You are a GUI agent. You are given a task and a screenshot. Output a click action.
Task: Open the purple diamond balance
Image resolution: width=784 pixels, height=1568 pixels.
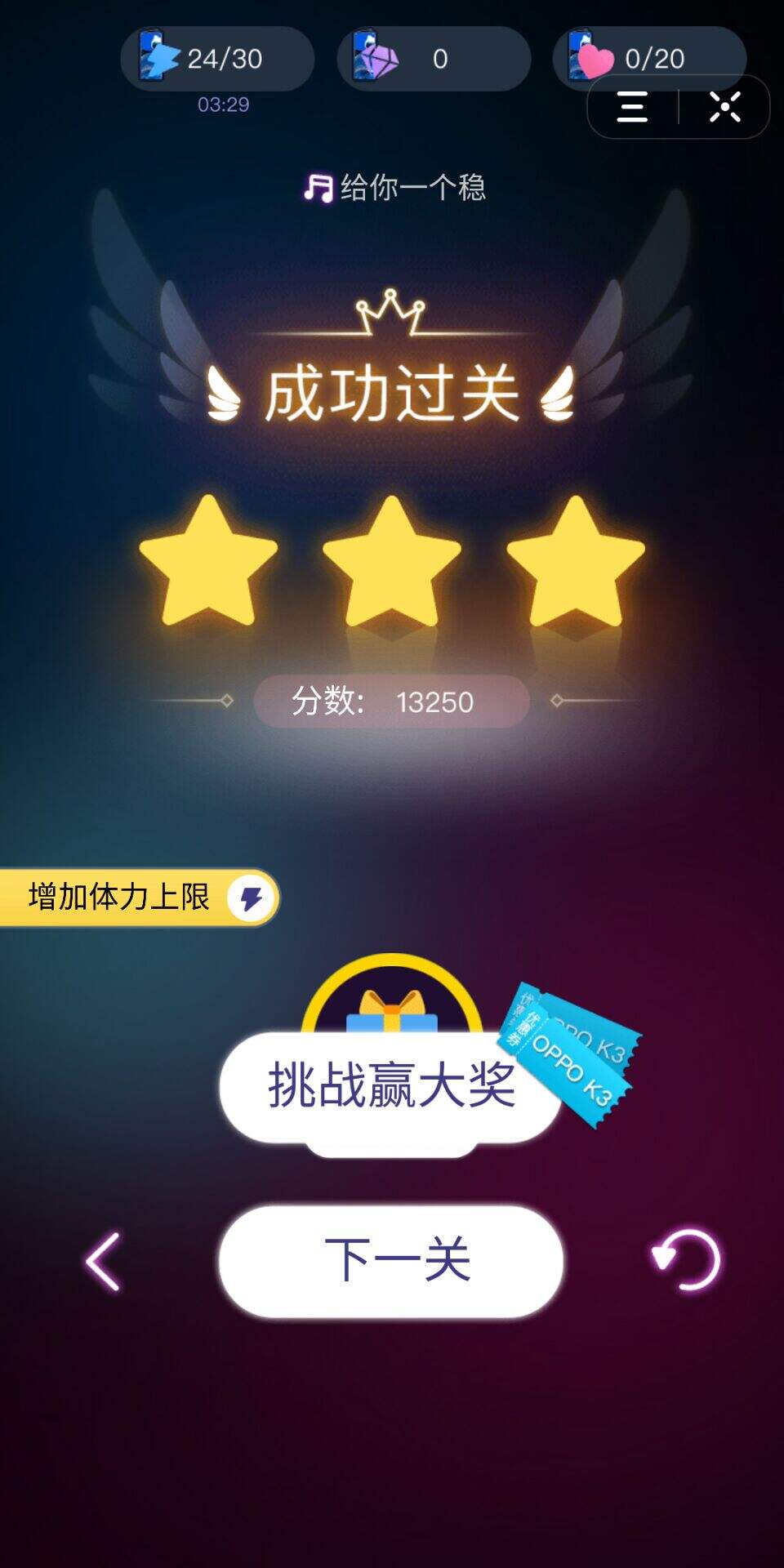[x=433, y=59]
